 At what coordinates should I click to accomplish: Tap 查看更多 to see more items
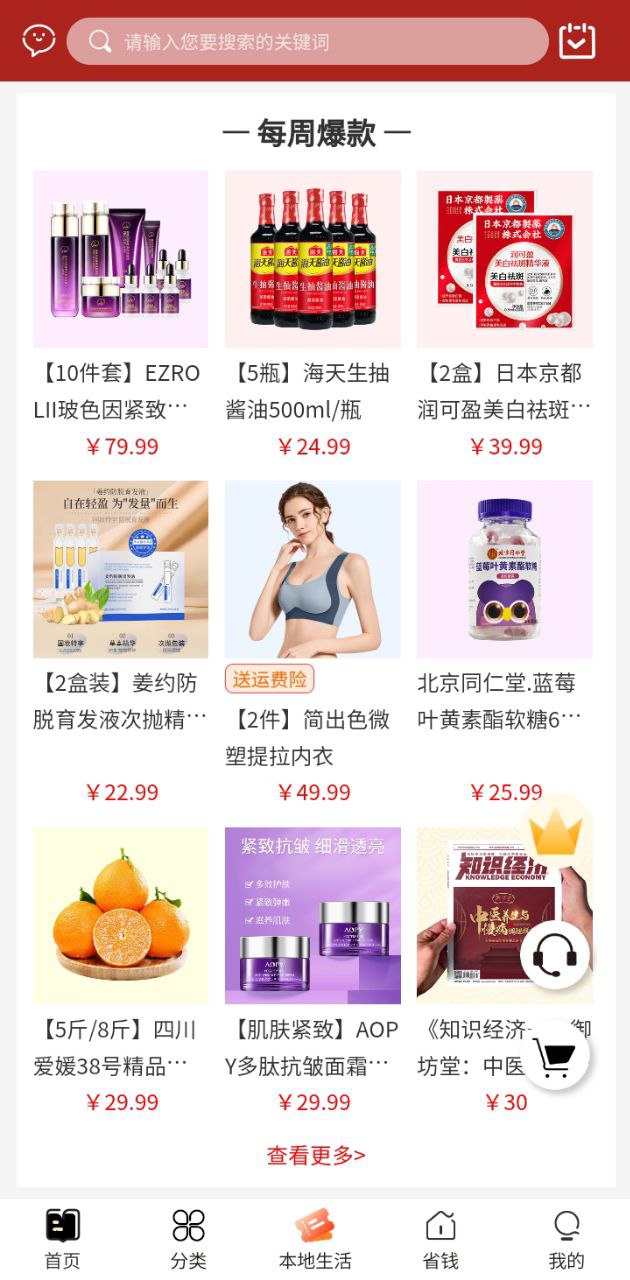(x=315, y=1155)
